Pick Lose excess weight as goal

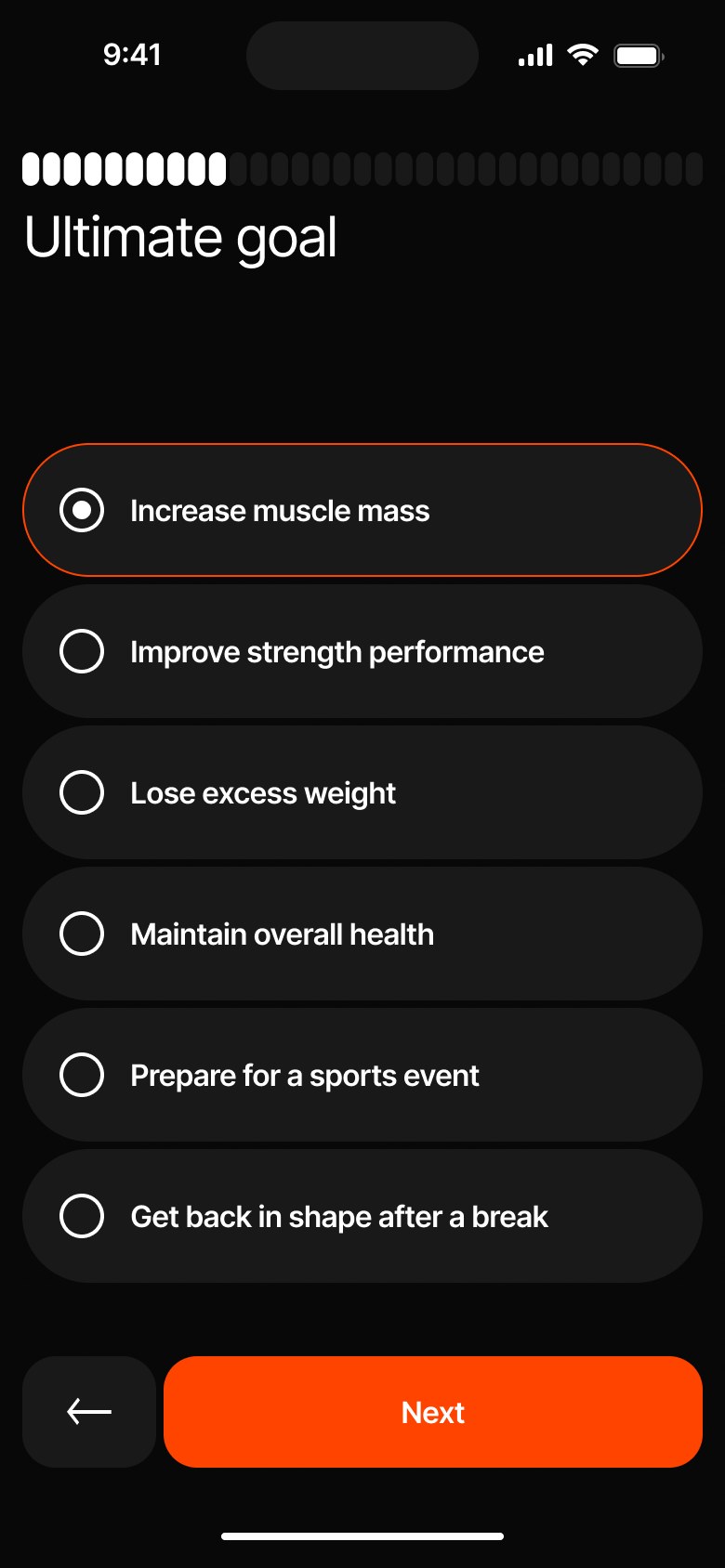tap(362, 792)
